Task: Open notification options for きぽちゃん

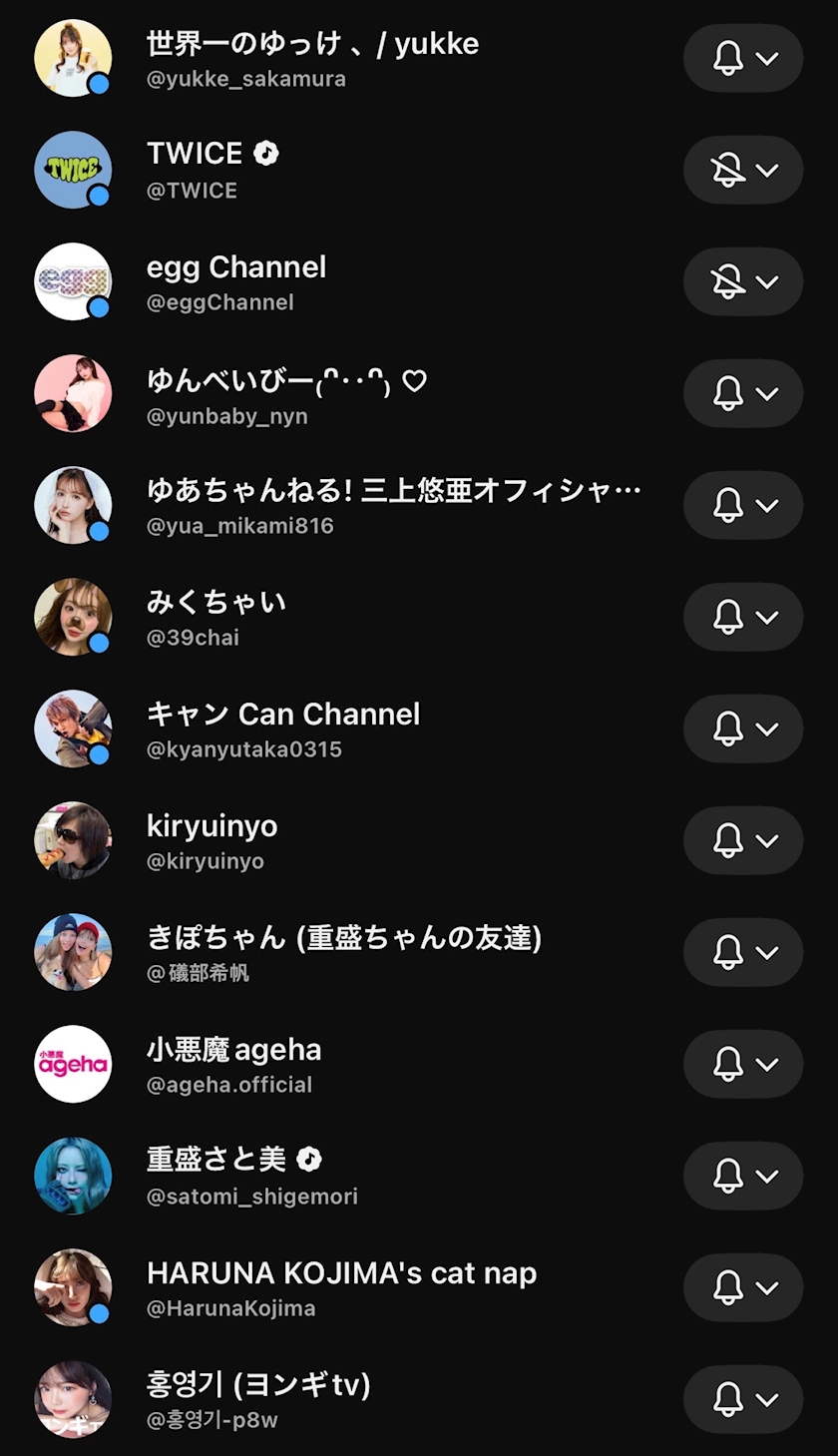Action: click(742, 952)
